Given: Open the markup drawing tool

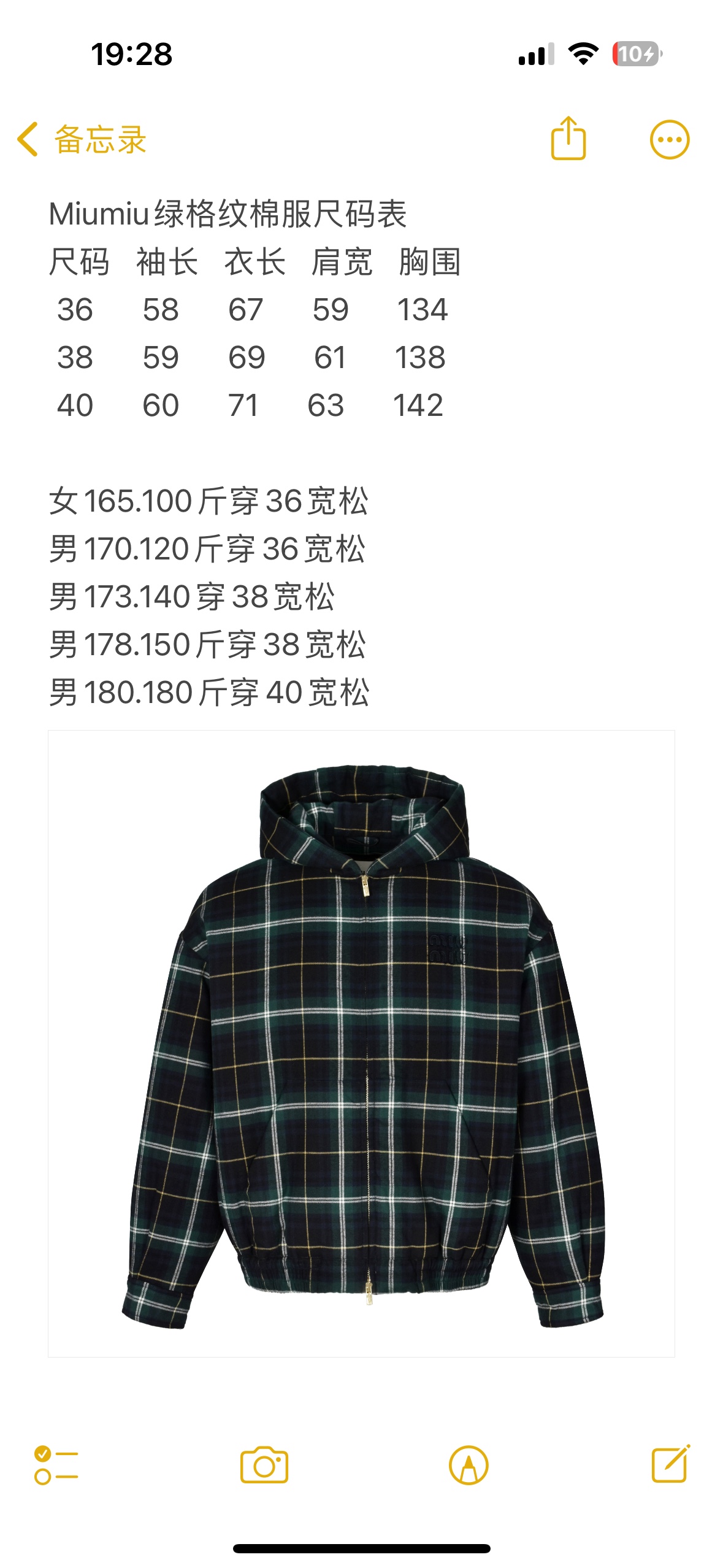Looking at the screenshot, I should tap(469, 1465).
